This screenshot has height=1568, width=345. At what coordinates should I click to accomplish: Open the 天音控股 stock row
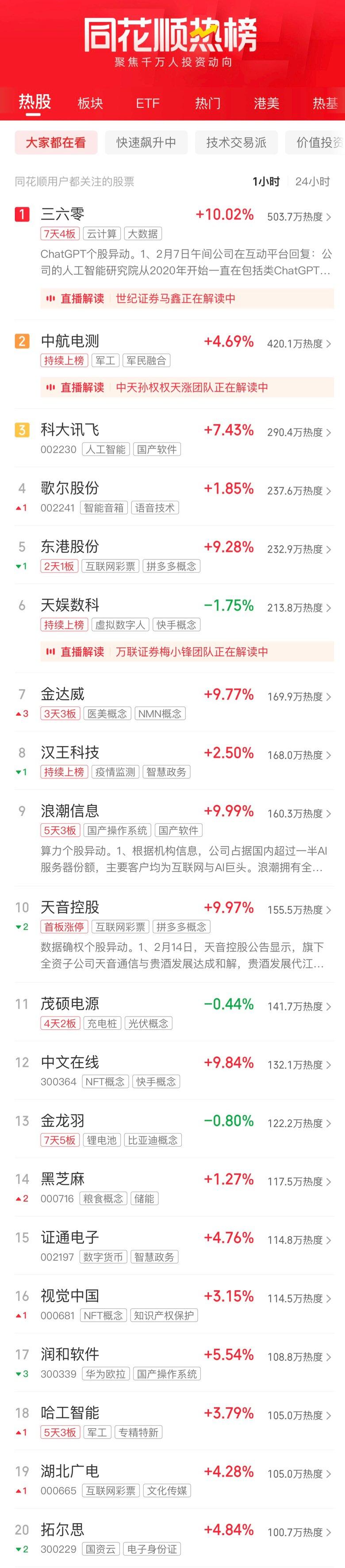pos(70,908)
